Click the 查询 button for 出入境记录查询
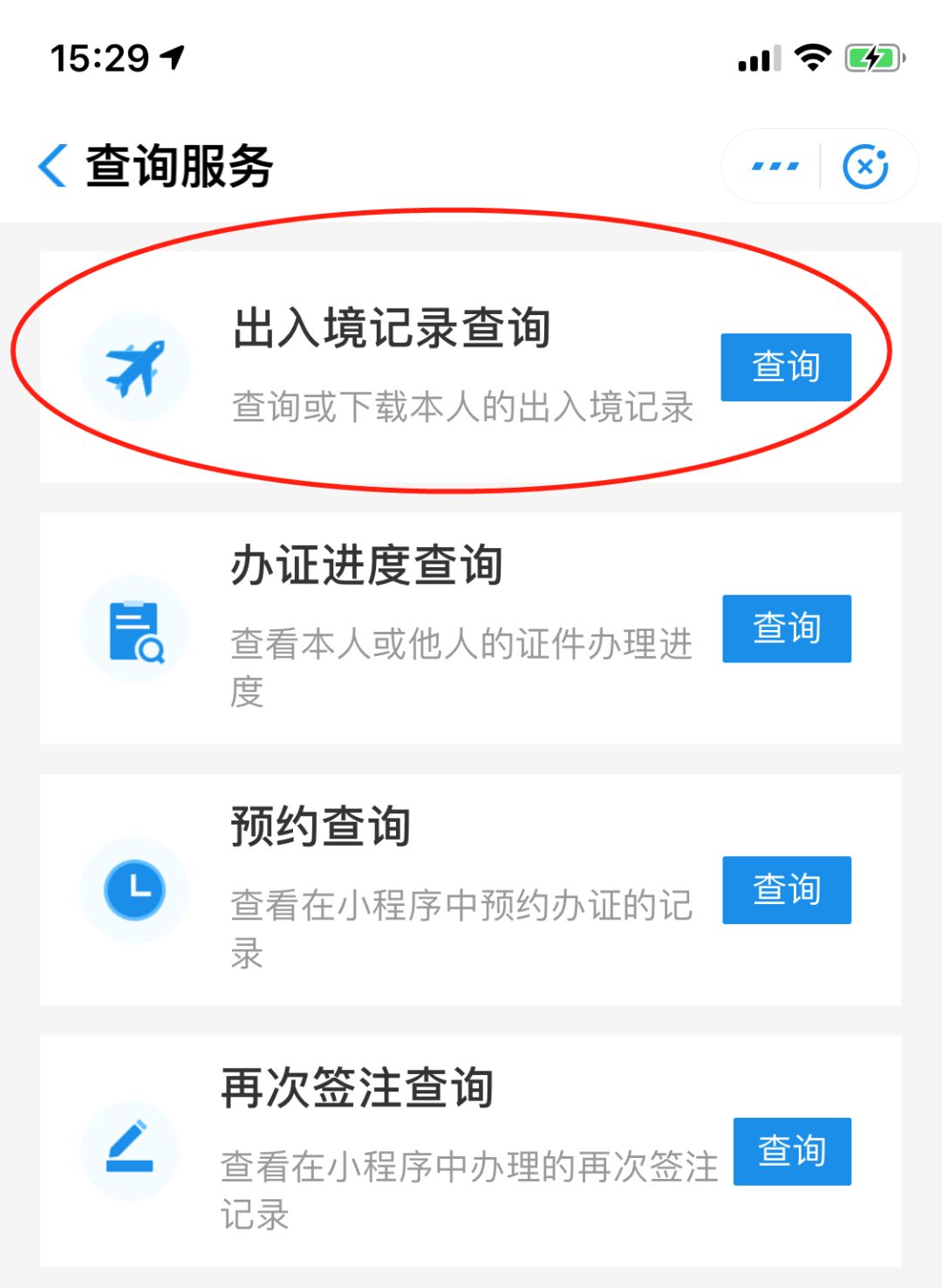 tap(786, 367)
